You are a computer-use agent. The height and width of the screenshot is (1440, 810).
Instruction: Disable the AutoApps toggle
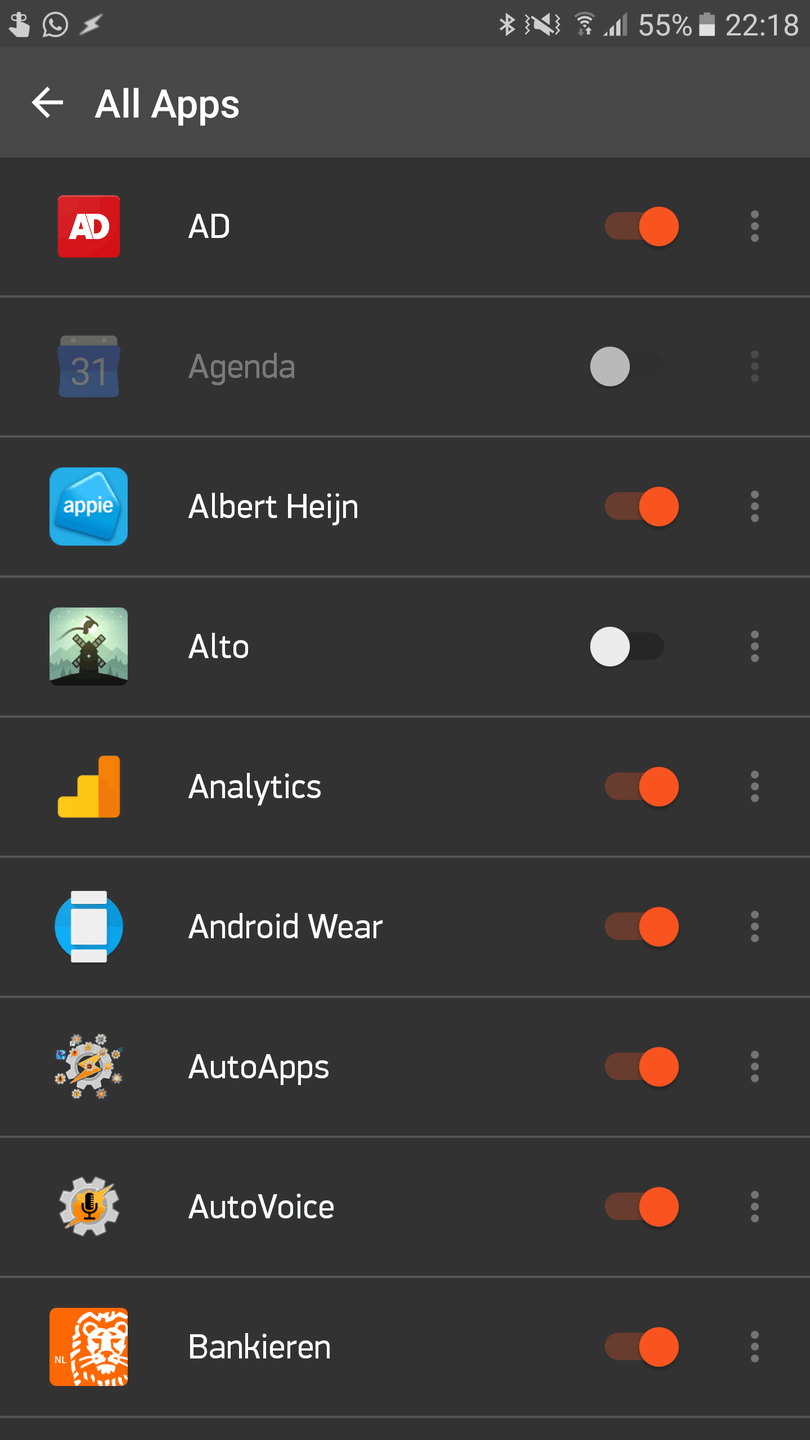[641, 1067]
